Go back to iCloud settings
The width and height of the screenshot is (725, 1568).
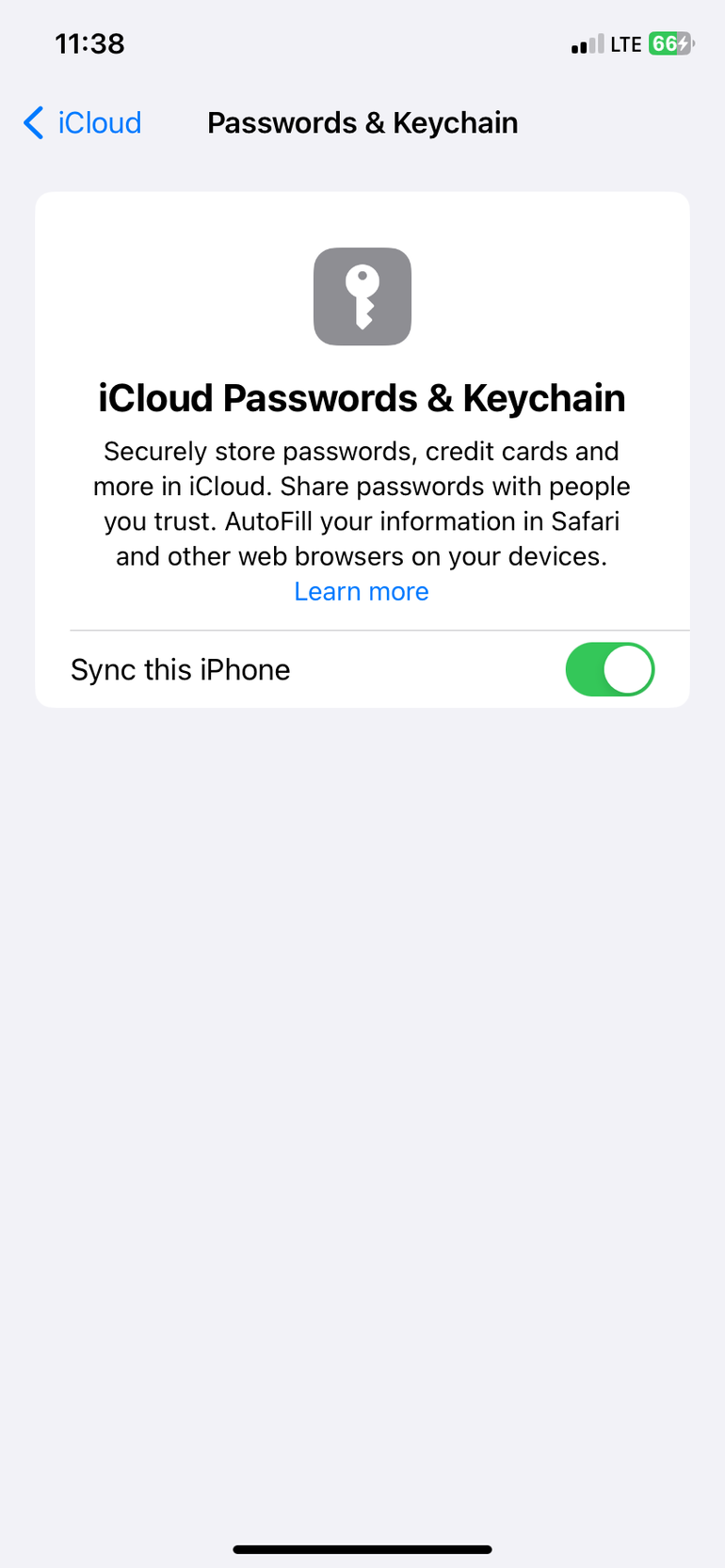(x=83, y=123)
